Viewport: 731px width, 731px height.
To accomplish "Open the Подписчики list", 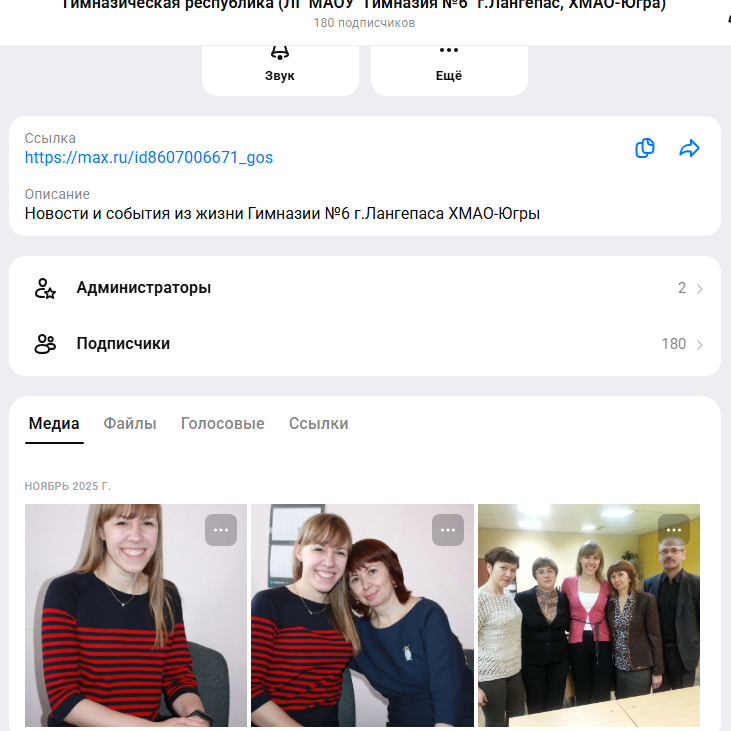I will tap(365, 344).
